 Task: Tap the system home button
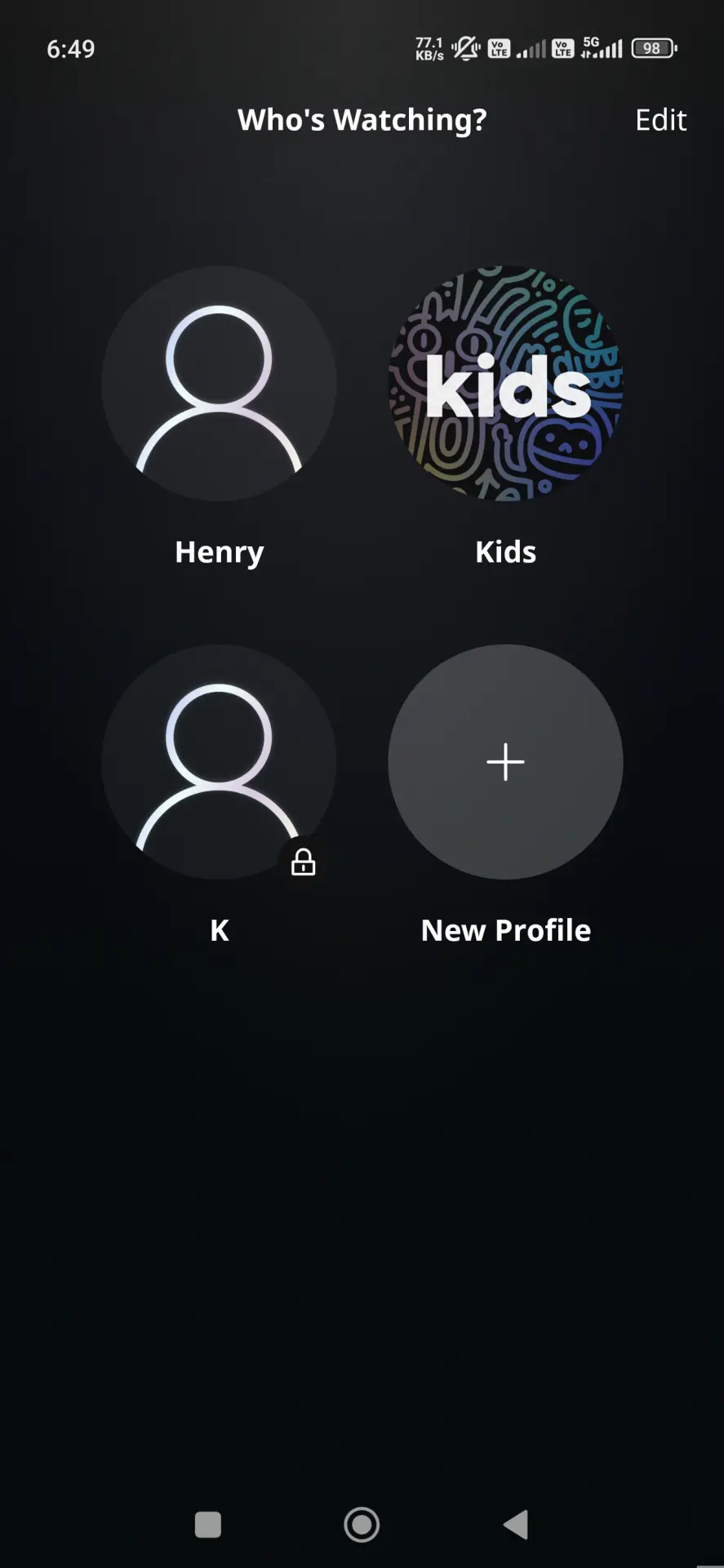pos(362,1525)
